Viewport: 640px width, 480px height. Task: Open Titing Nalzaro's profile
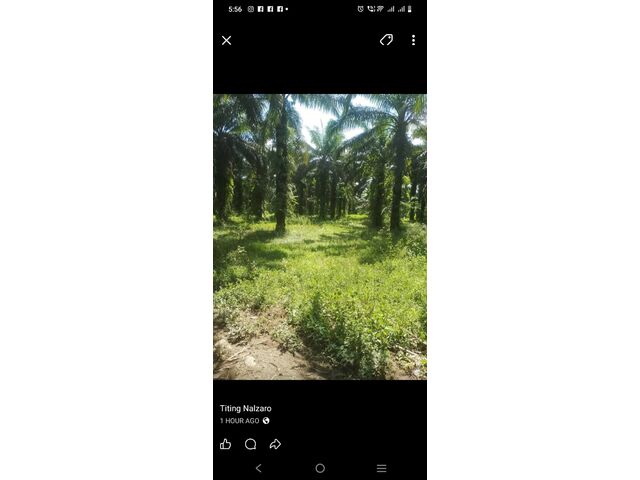pyautogui.click(x=245, y=408)
